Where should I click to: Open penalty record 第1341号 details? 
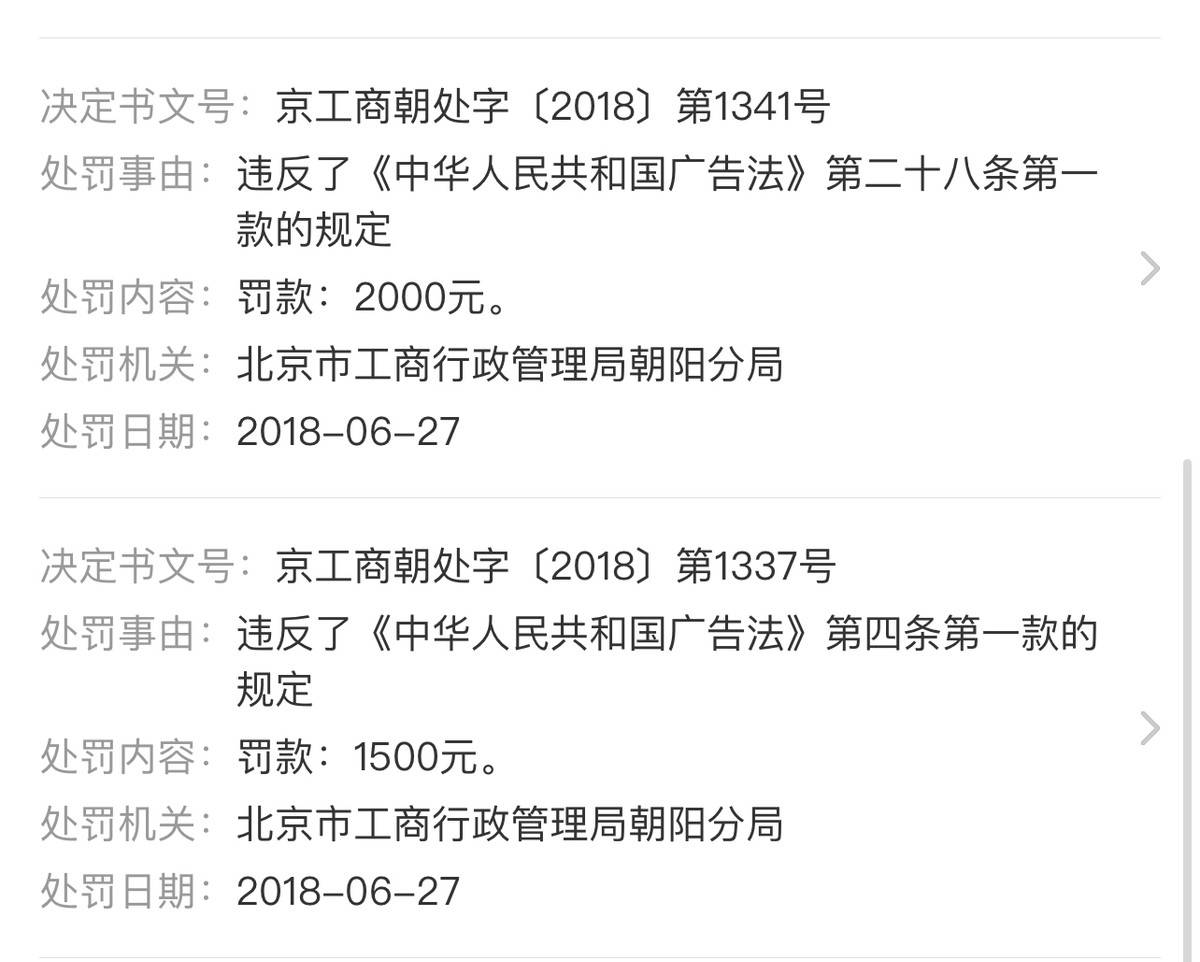(x=1150, y=268)
